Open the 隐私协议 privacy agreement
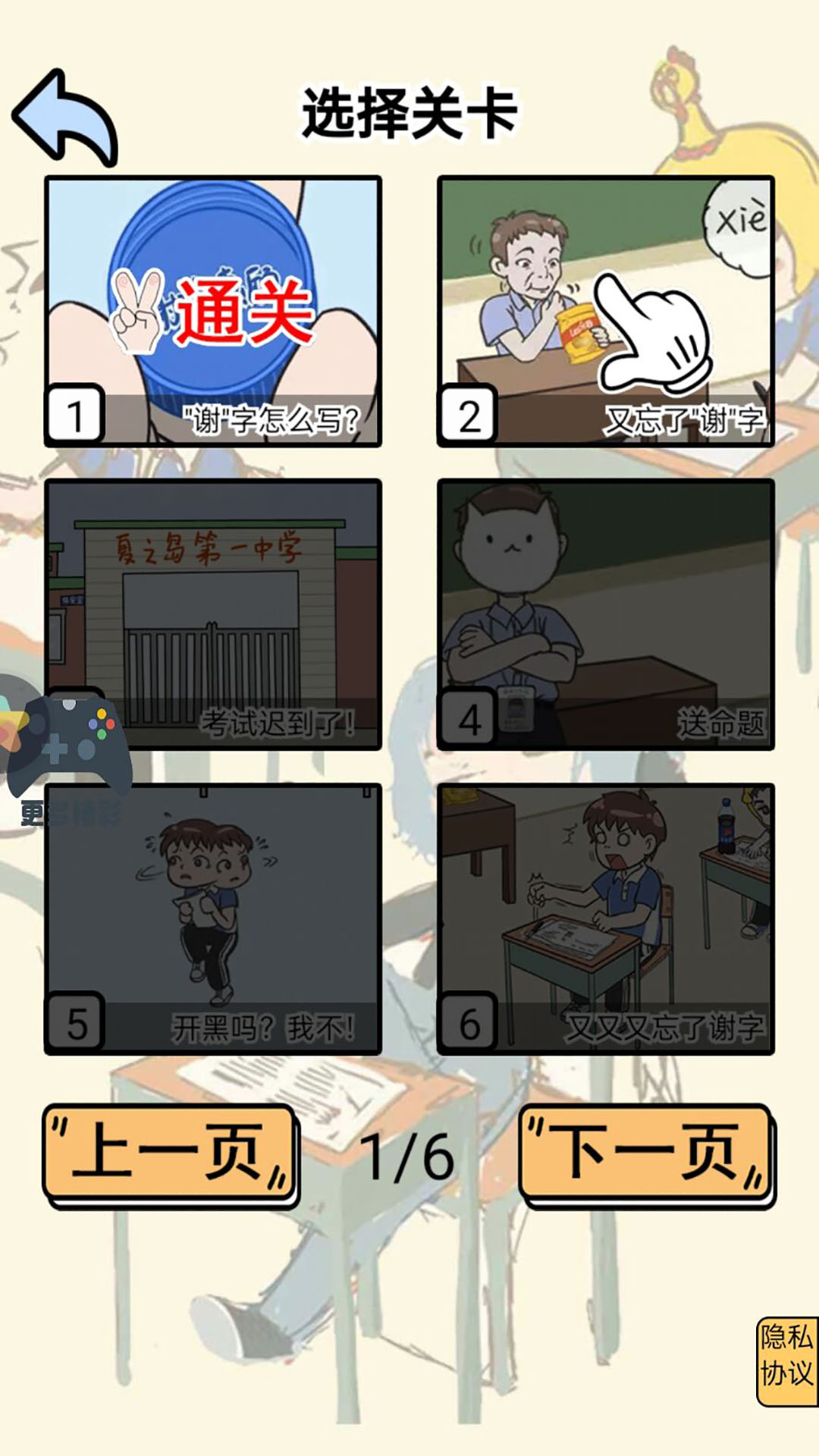This screenshot has height=1456, width=819. click(787, 1361)
